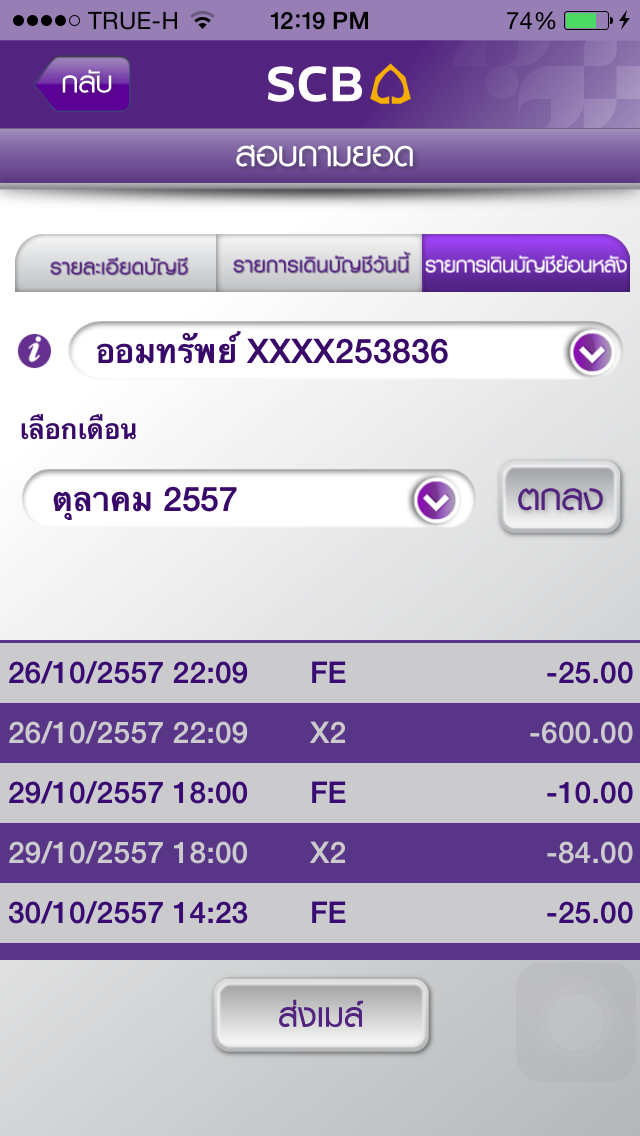Open the account info icon
The height and width of the screenshot is (1136, 640).
click(34, 352)
